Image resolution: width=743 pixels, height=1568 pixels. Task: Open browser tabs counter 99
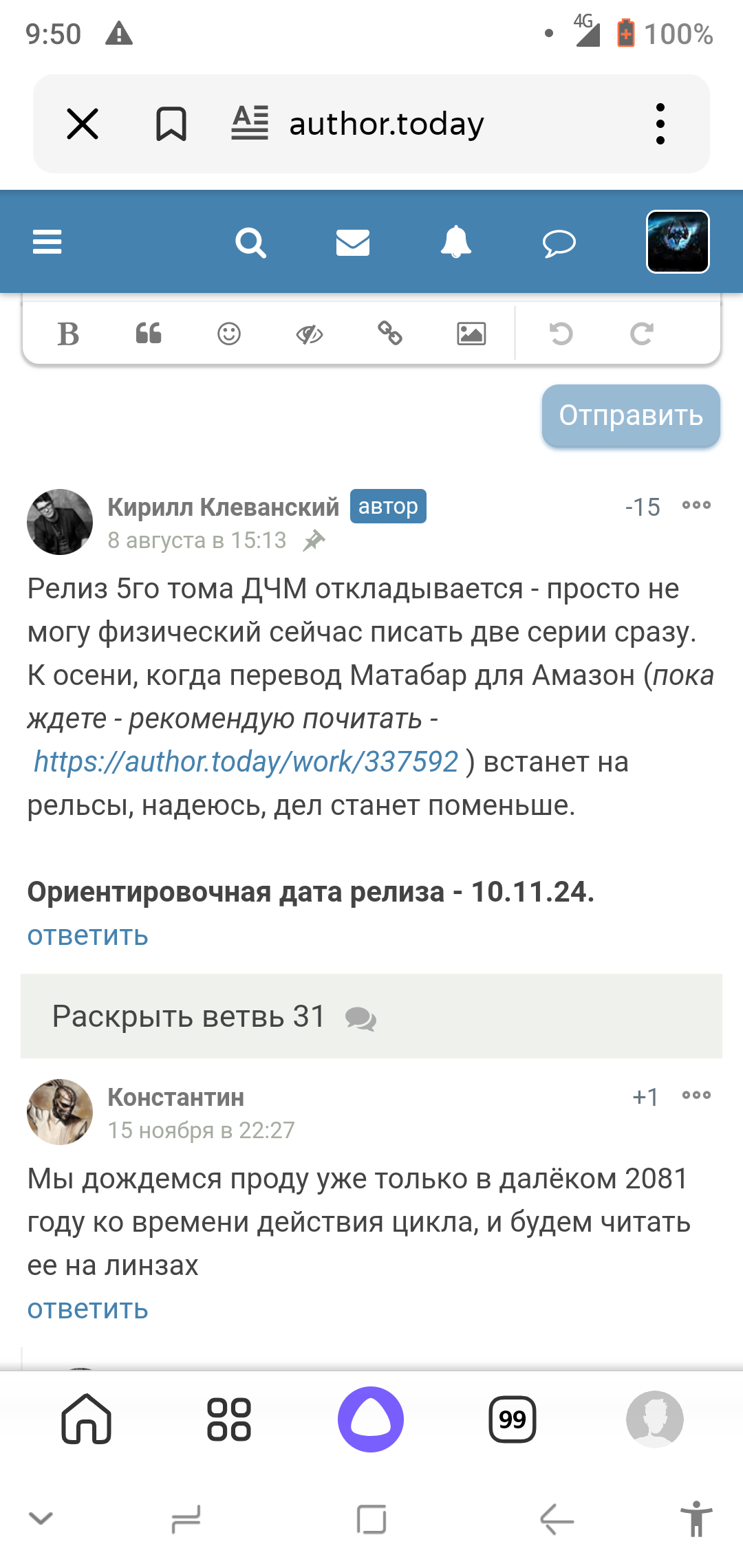tap(512, 1419)
